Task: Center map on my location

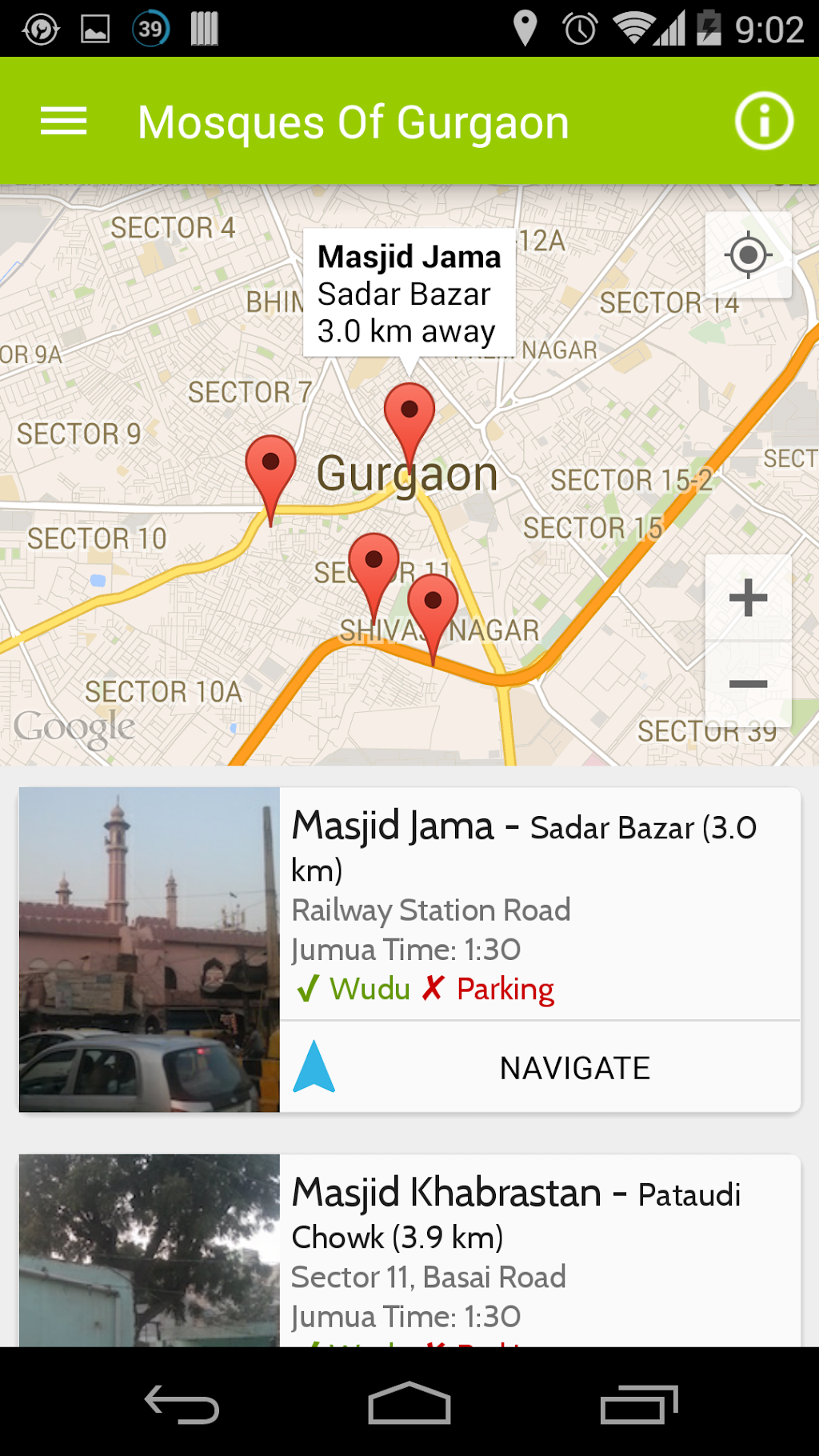Action: point(748,255)
